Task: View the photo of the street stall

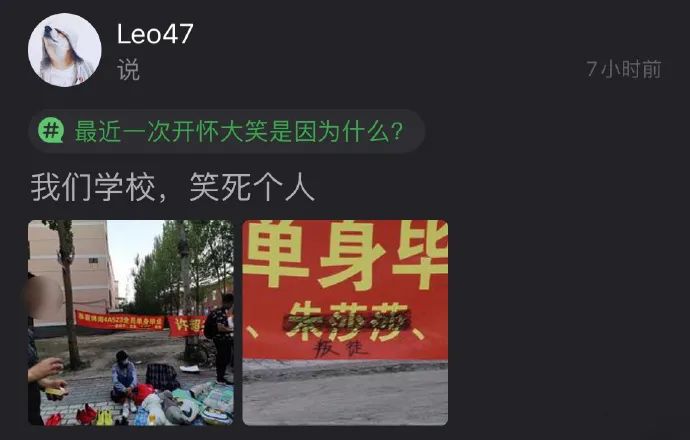Action: [131, 322]
